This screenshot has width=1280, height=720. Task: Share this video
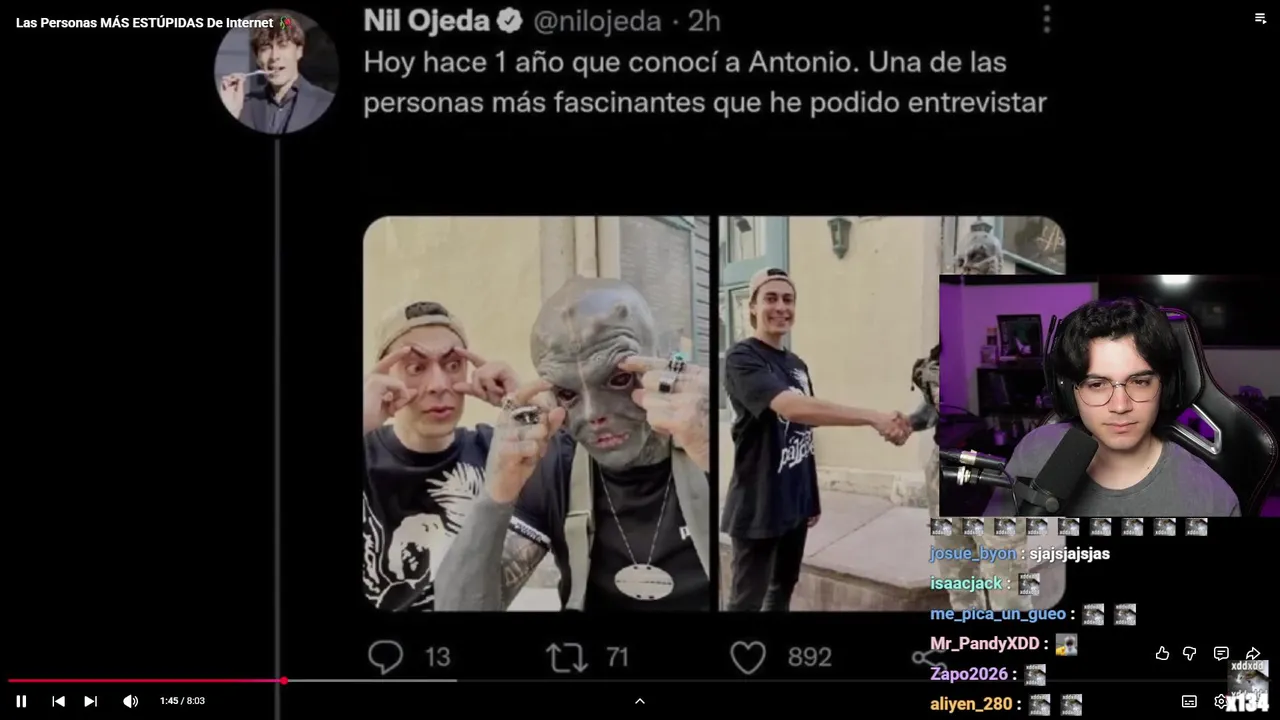(x=1252, y=653)
